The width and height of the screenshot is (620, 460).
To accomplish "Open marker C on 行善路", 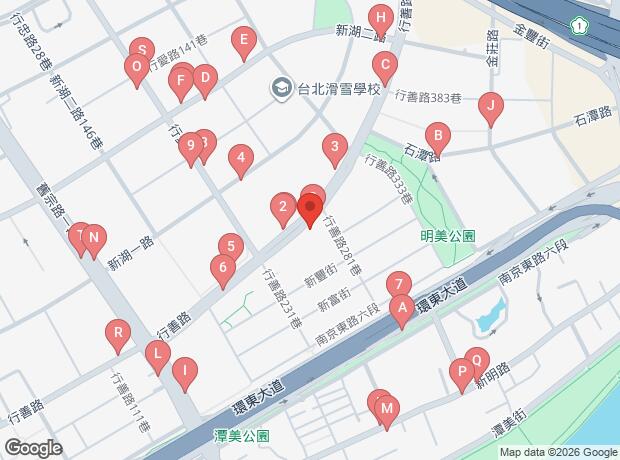I will [385, 65].
